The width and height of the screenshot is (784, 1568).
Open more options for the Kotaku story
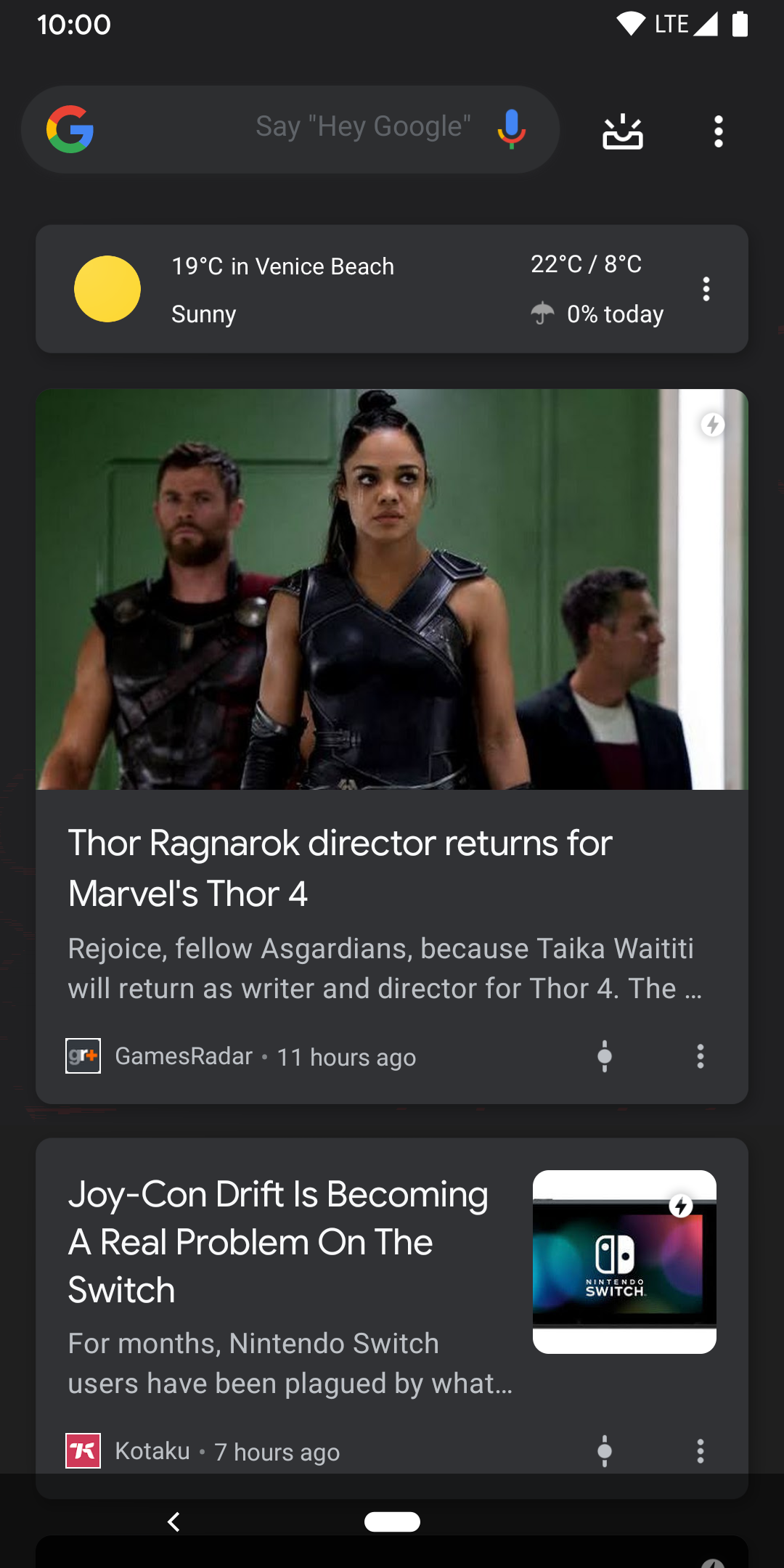point(701,1451)
